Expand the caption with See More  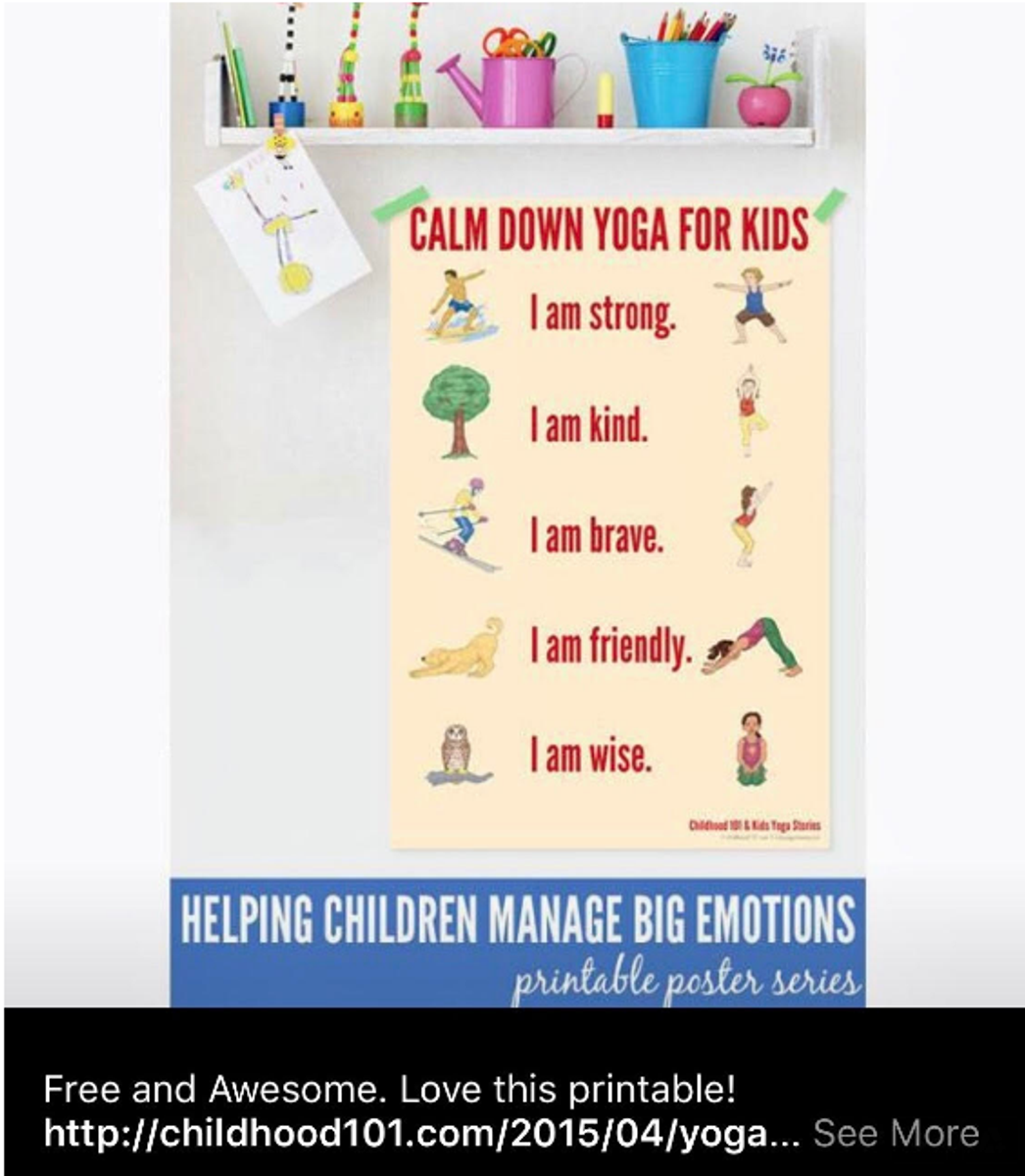[x=896, y=1133]
